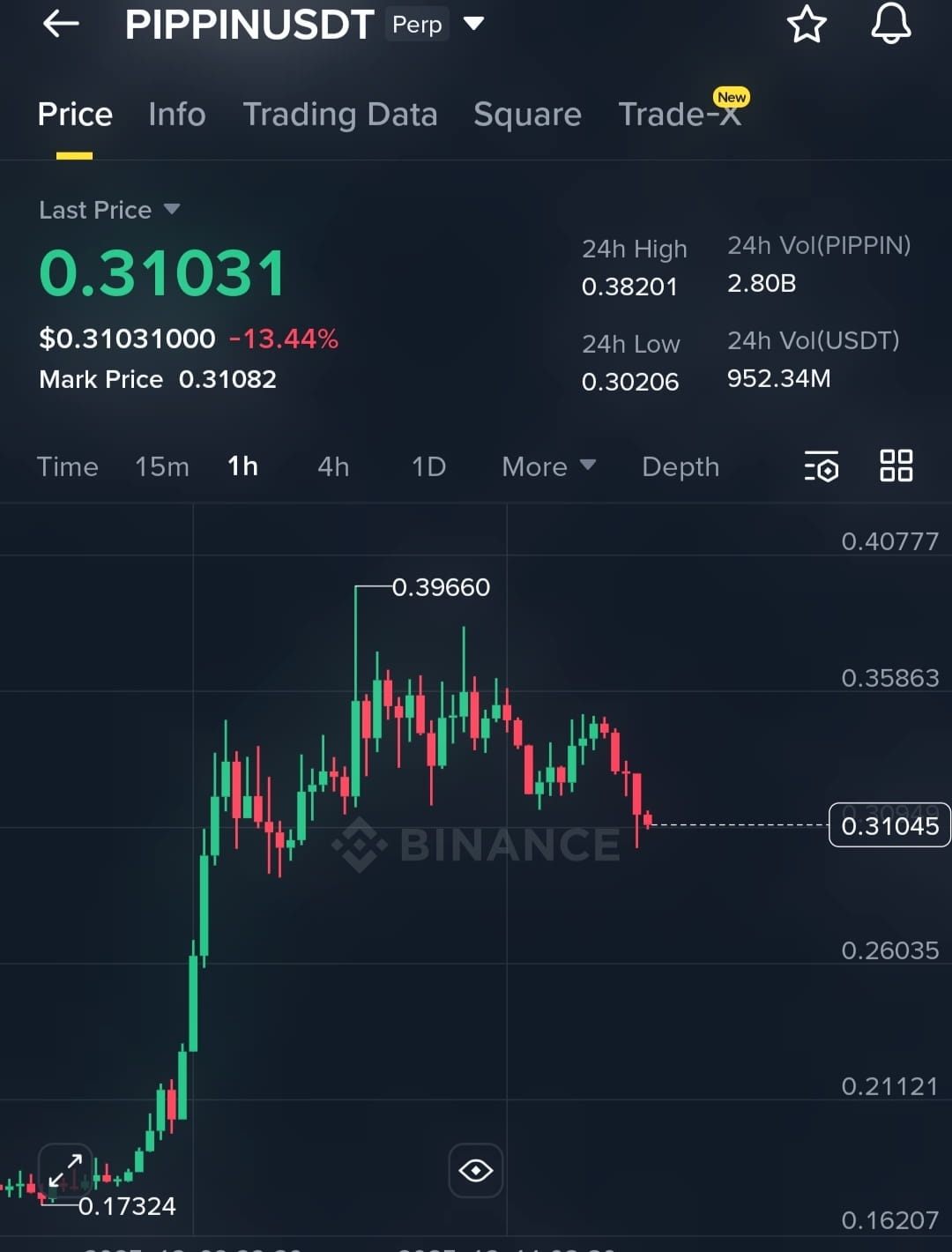Screen dimensions: 952x1252
Task: Open the PIPPINUSDT pair dropdown
Action: pos(474,24)
